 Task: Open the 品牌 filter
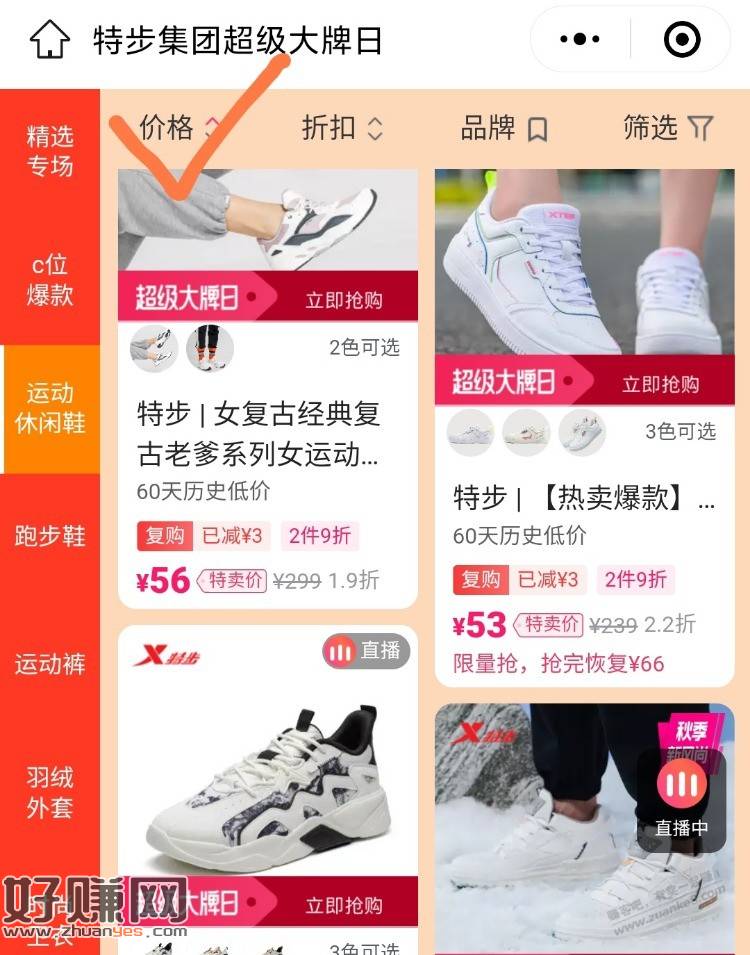pos(504,128)
